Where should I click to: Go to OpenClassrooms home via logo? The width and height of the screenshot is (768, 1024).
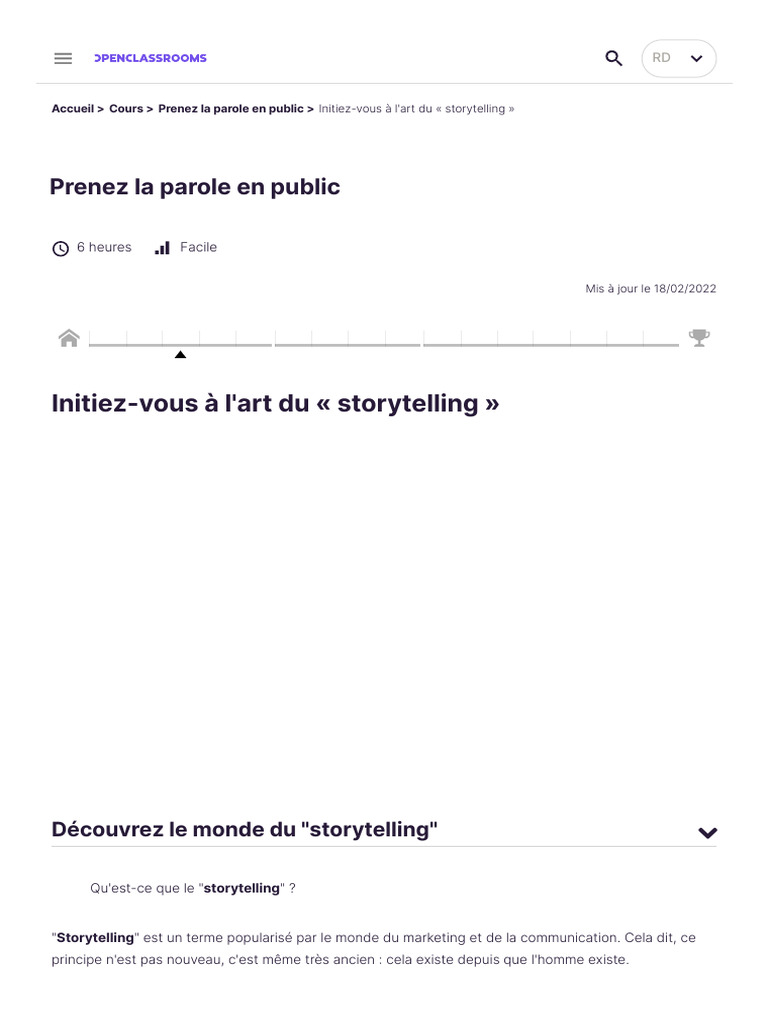point(150,58)
